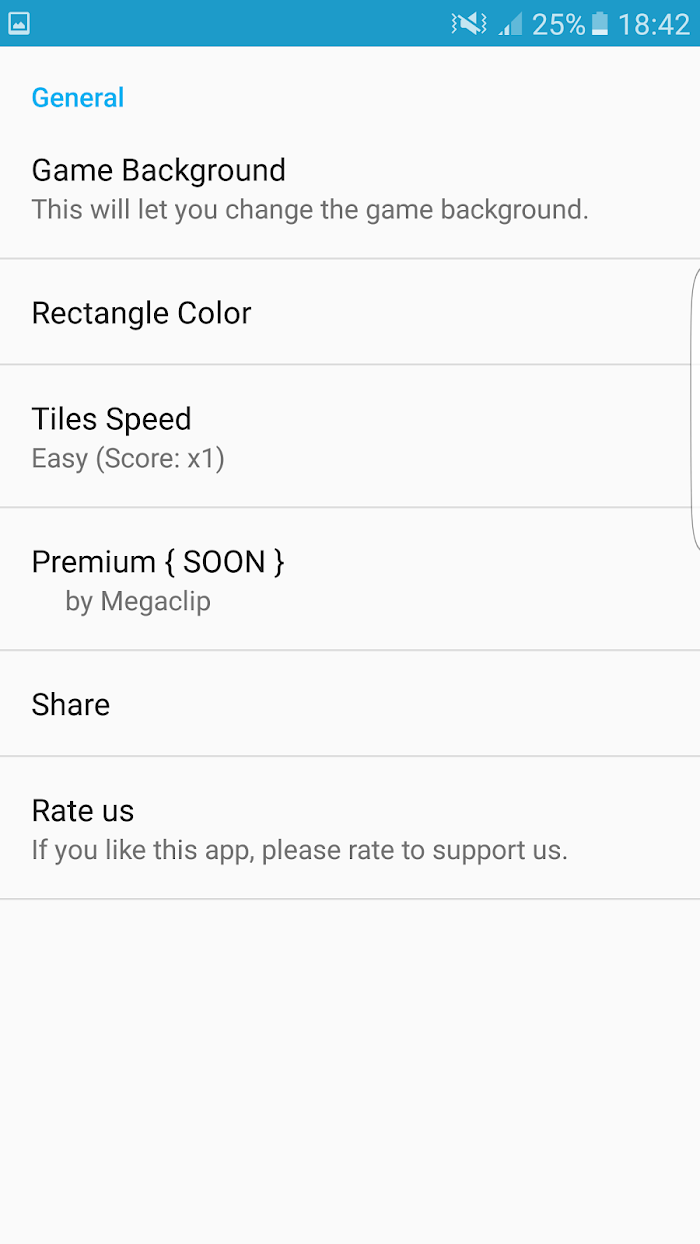Tap the Premium { SOON } row
The width and height of the screenshot is (700, 1244).
pos(350,579)
